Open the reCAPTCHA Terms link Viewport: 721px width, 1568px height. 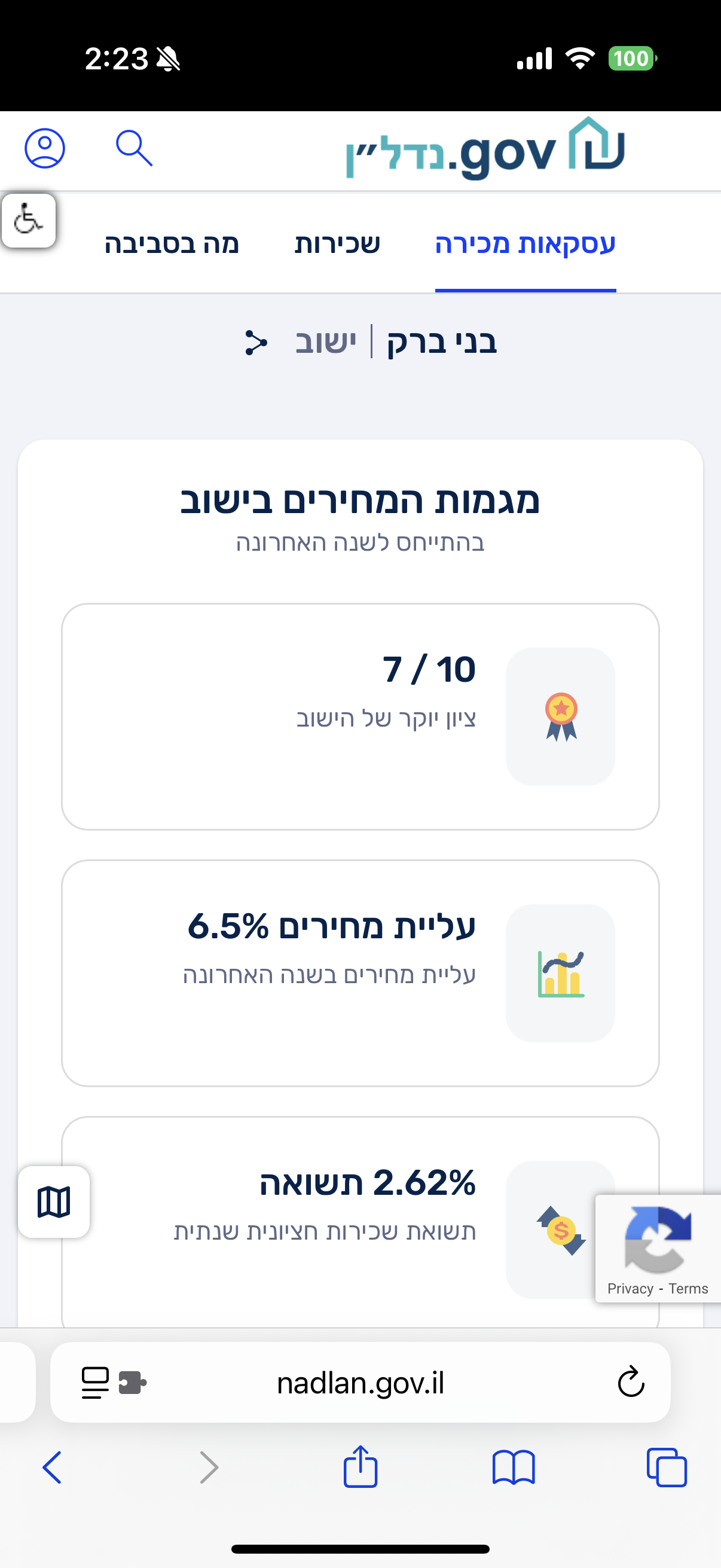(688, 1289)
